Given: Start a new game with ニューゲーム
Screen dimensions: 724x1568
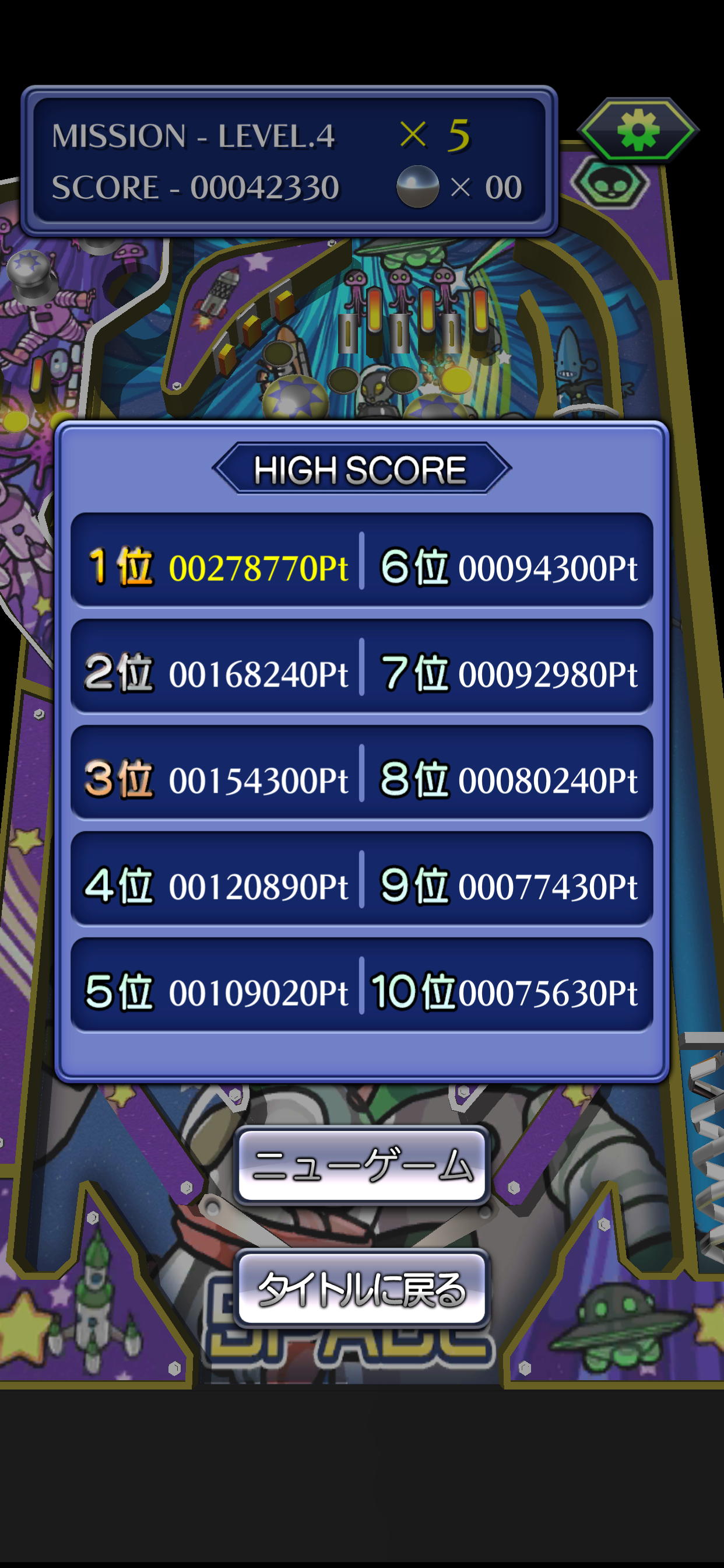Looking at the screenshot, I should pos(362,1165).
